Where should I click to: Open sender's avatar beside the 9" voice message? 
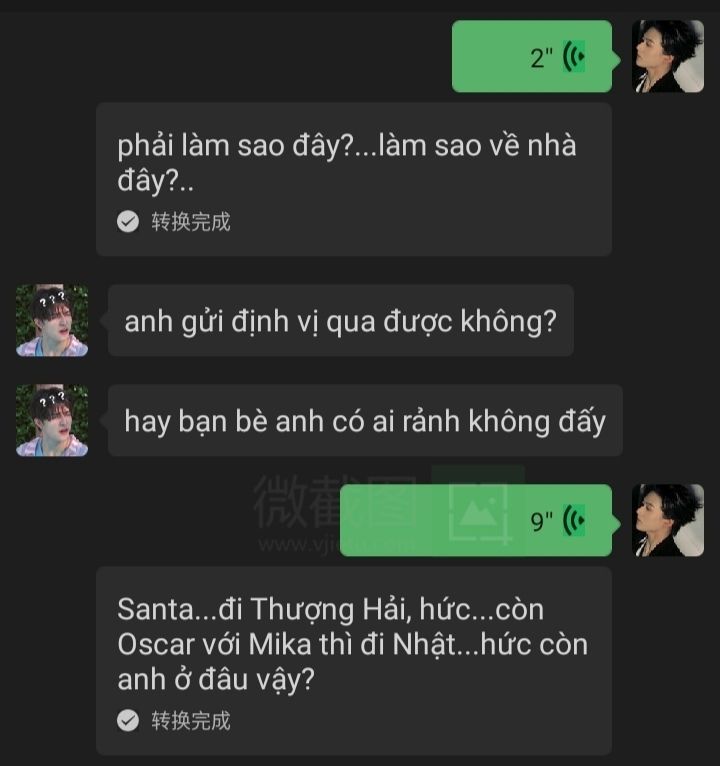pyautogui.click(x=668, y=521)
